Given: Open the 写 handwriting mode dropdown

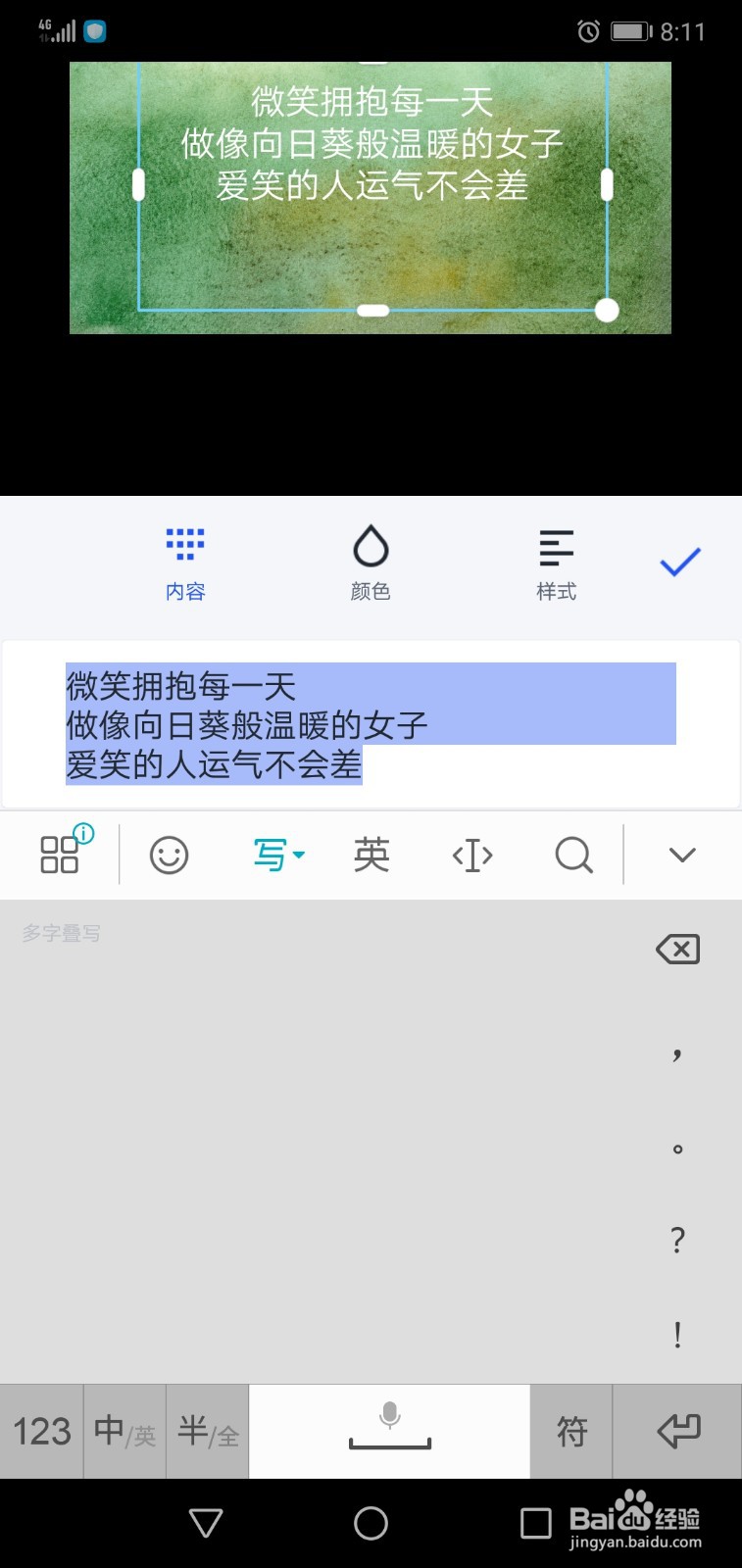Looking at the screenshot, I should [277, 855].
